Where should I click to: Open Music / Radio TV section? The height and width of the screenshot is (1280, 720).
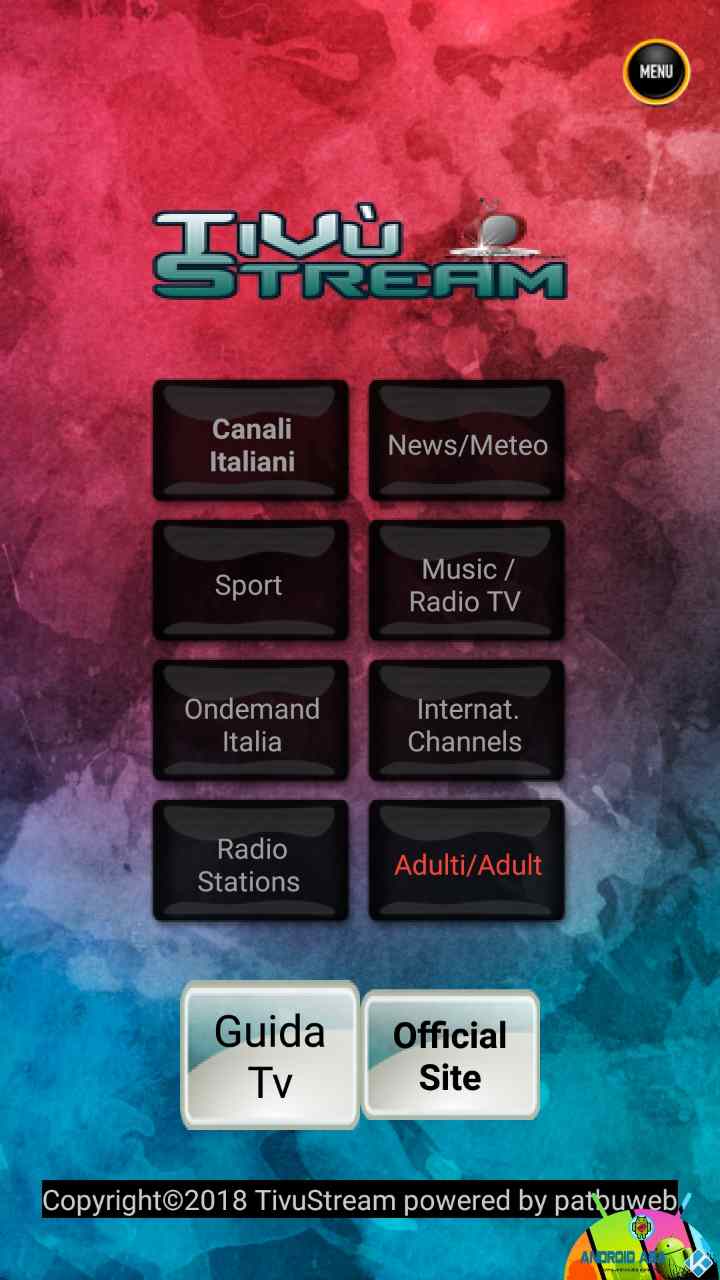click(467, 581)
